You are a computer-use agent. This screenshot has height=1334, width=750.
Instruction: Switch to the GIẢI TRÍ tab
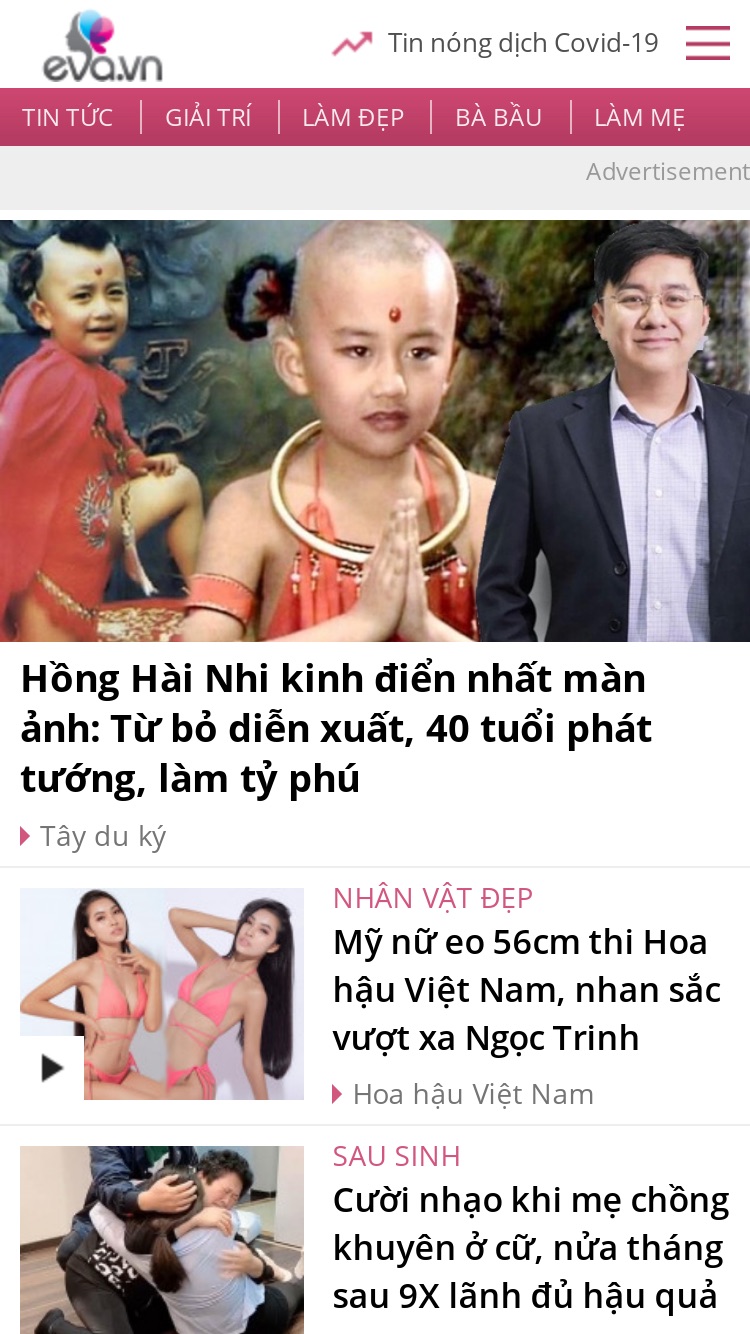[208, 117]
